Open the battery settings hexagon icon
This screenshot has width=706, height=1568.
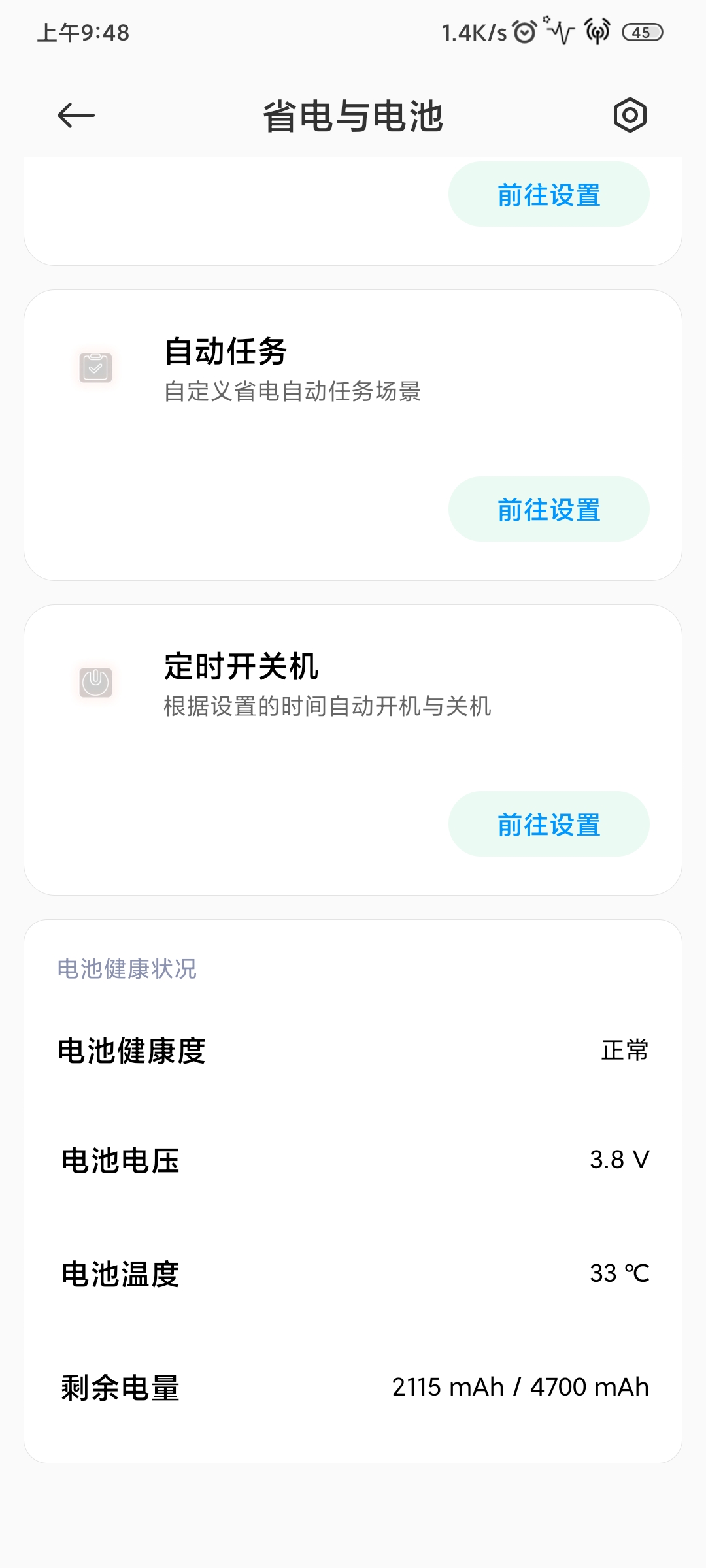click(630, 116)
